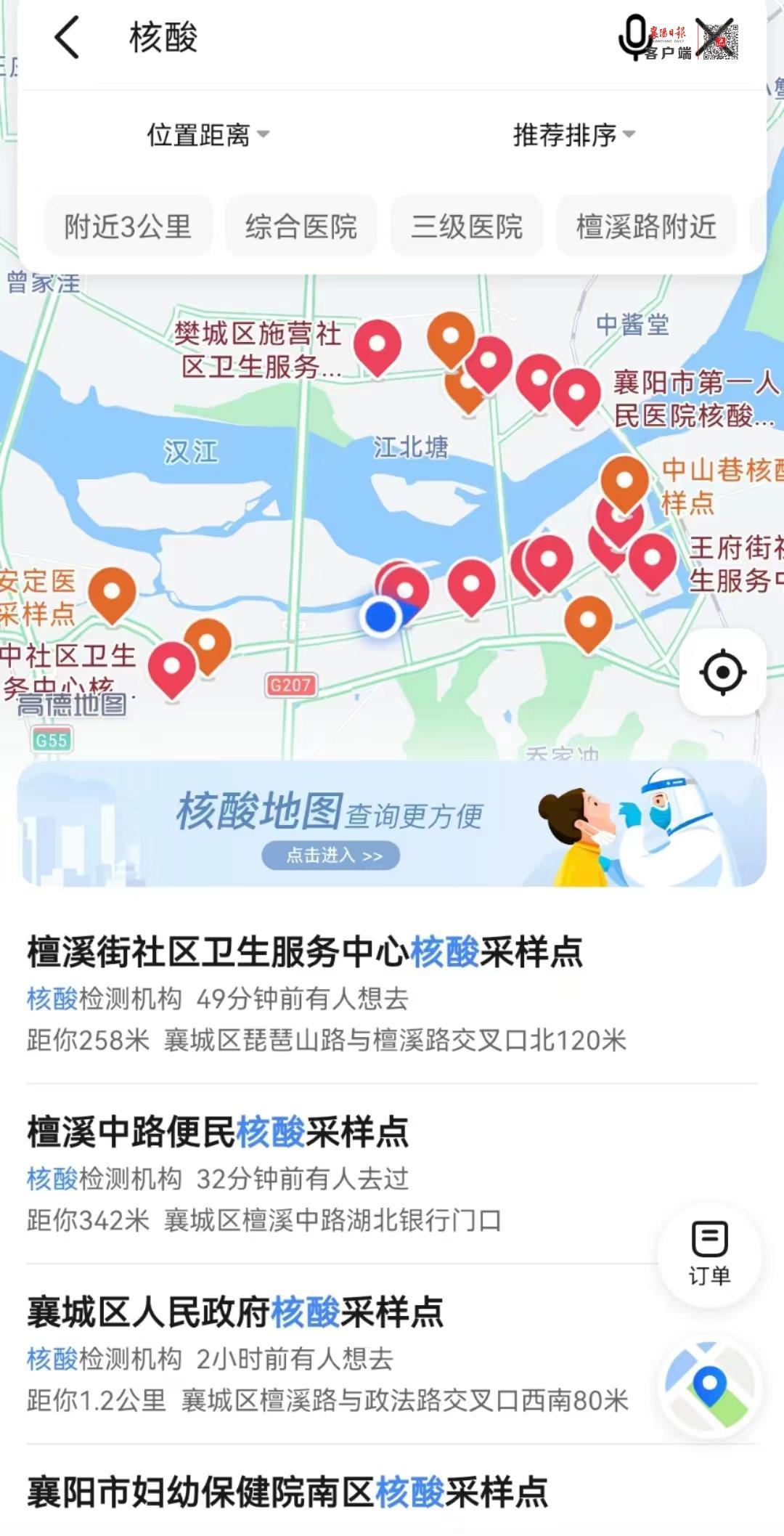Expand the 位置距离 dropdown filter
Viewport: 784px width, 1536px height.
(208, 135)
